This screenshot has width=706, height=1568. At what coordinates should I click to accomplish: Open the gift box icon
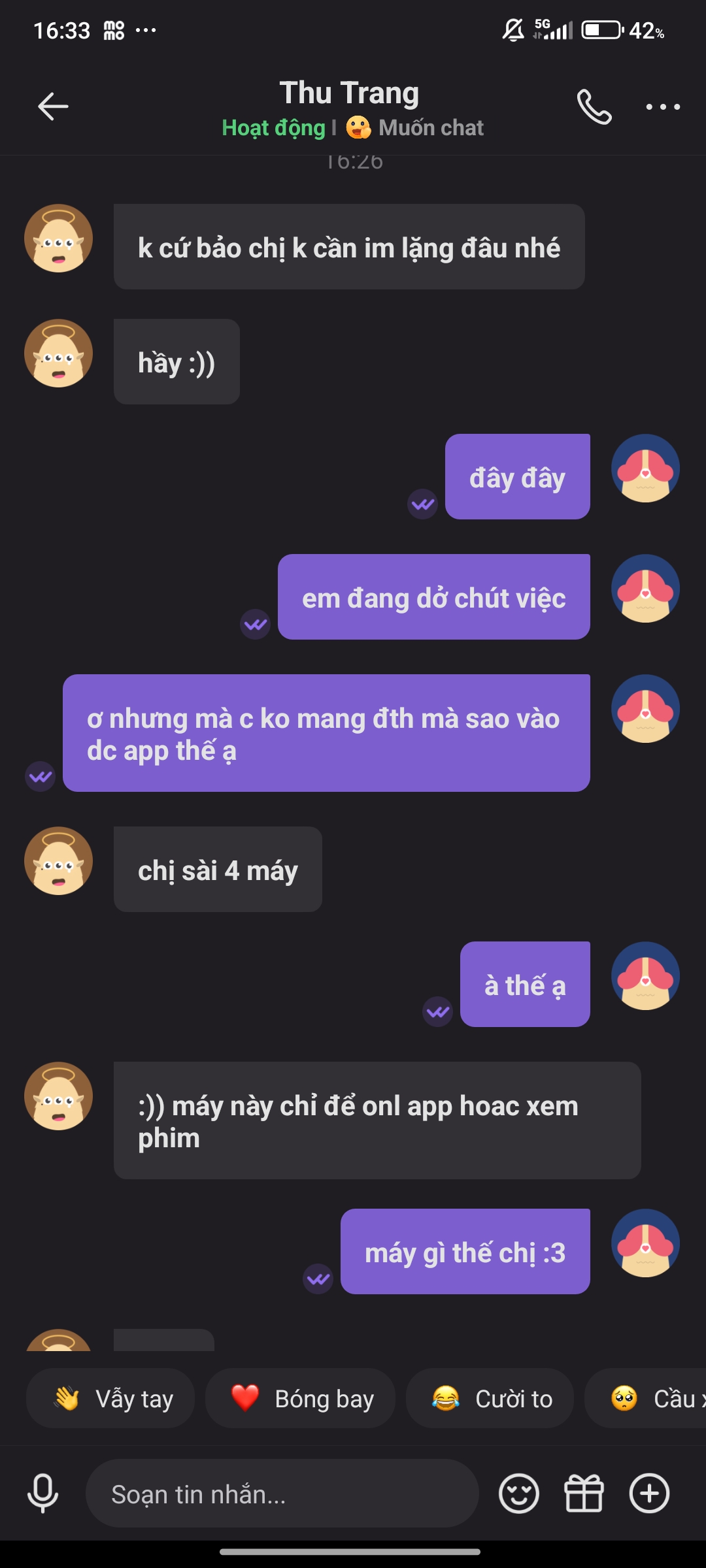click(584, 1494)
